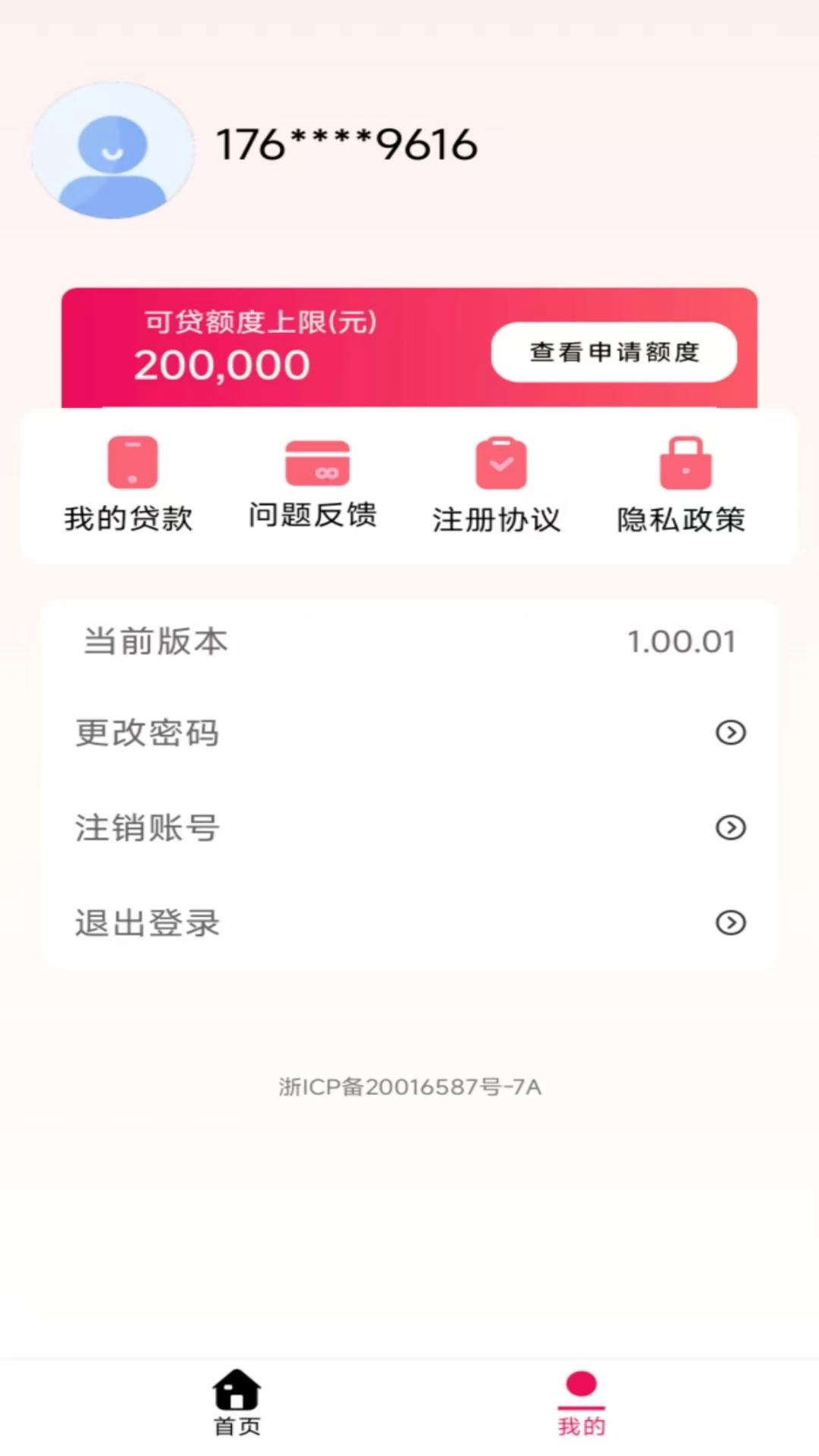This screenshot has height=1456, width=819.
Task: Open 注销账号 to cancel account
Action: [x=146, y=828]
